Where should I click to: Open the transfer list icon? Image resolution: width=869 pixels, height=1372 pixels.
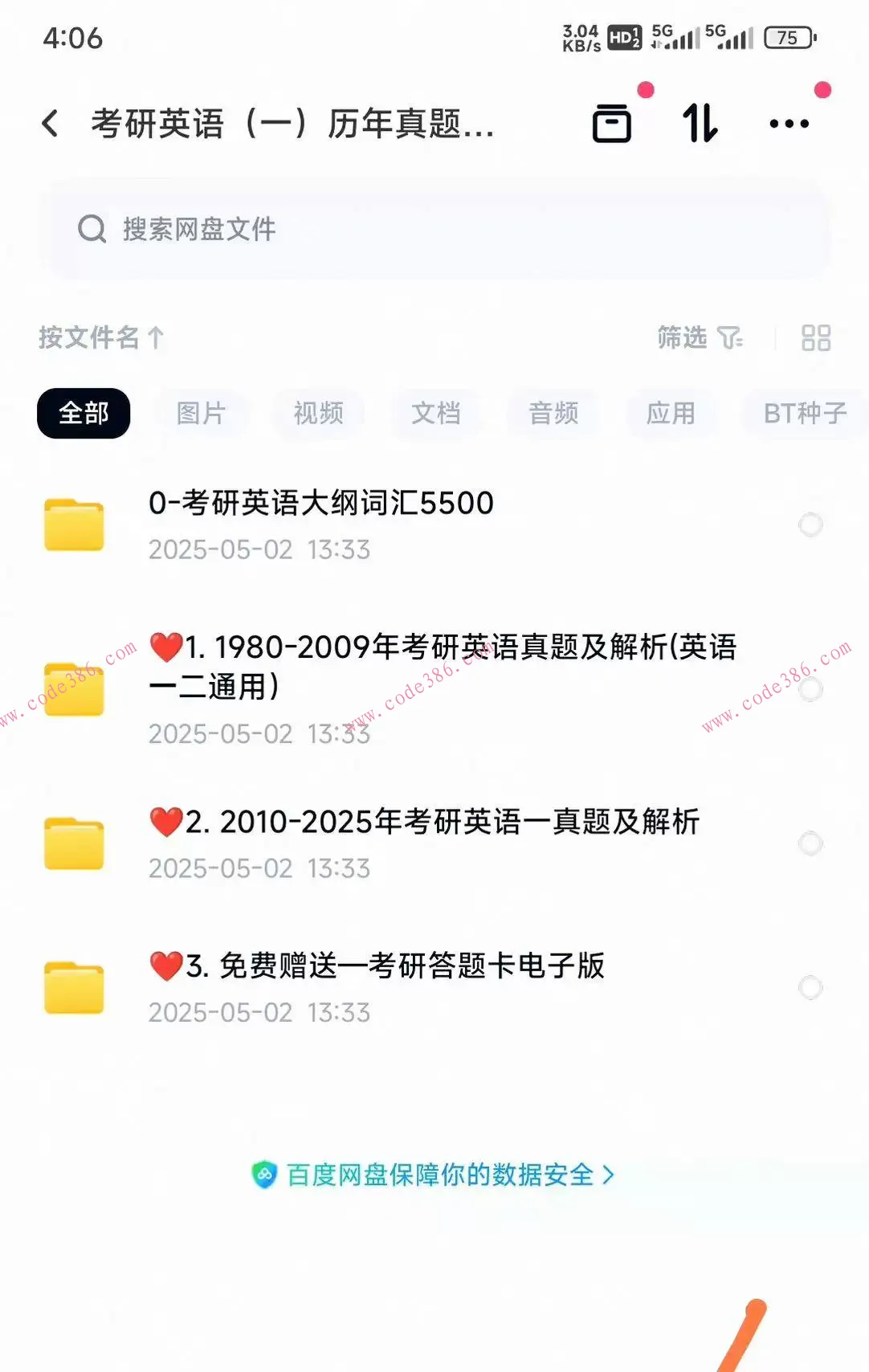coord(702,123)
